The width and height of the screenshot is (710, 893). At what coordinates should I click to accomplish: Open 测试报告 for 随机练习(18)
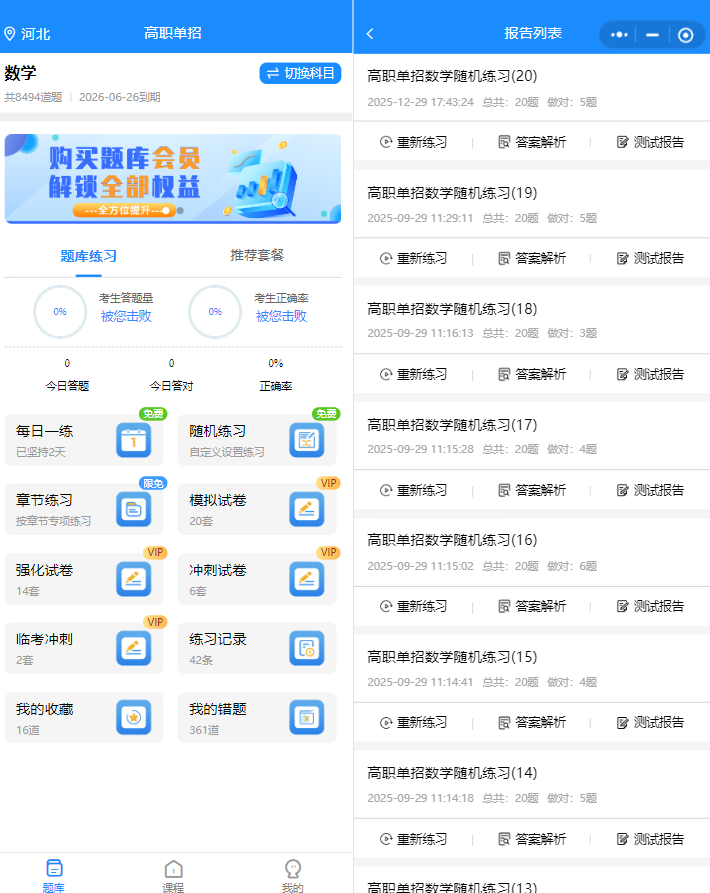pyautogui.click(x=650, y=374)
